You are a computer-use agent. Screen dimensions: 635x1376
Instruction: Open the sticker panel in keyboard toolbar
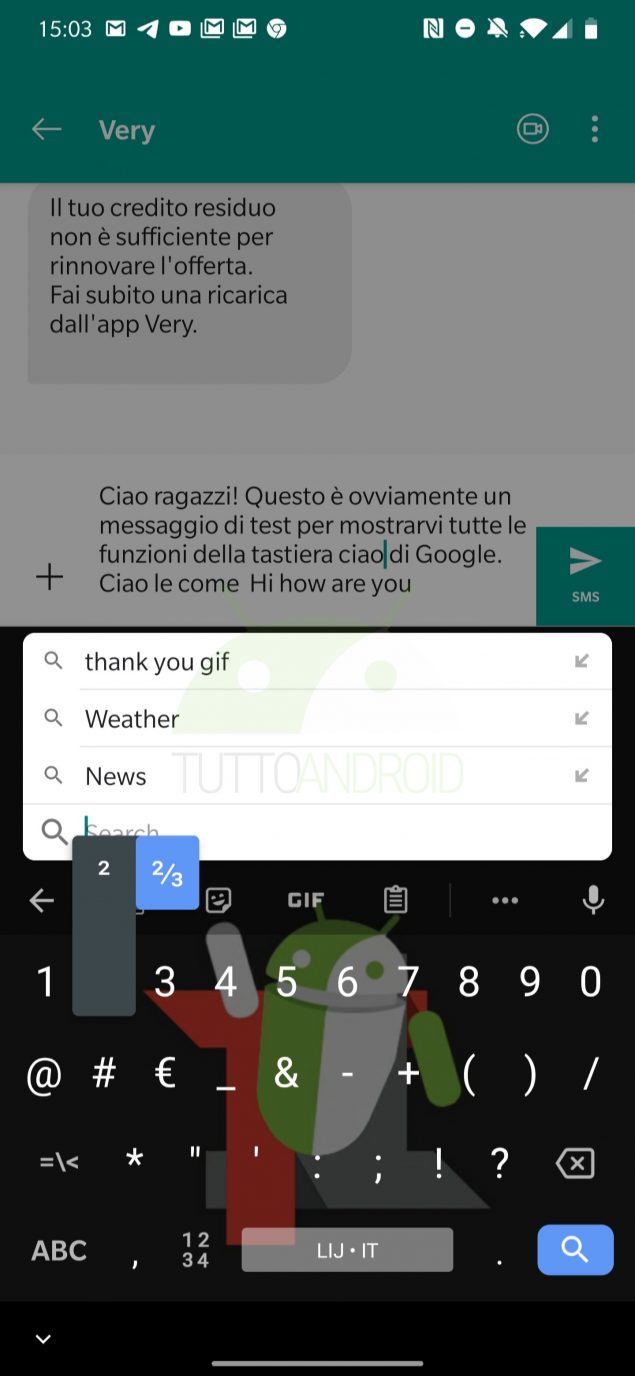click(x=218, y=900)
